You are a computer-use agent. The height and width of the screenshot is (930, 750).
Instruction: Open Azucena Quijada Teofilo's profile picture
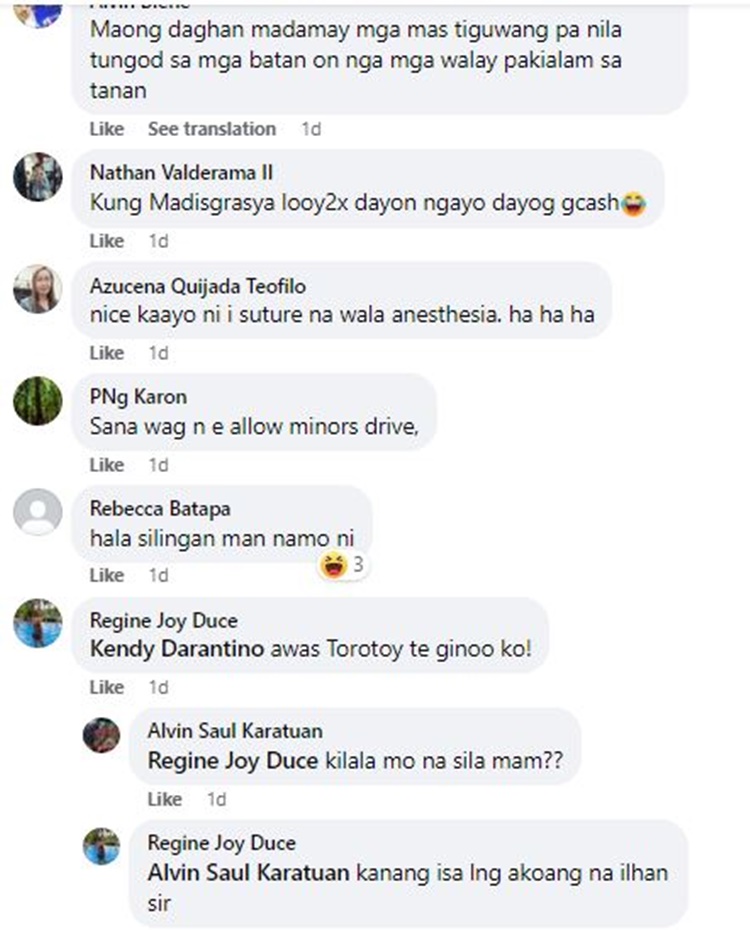click(38, 290)
